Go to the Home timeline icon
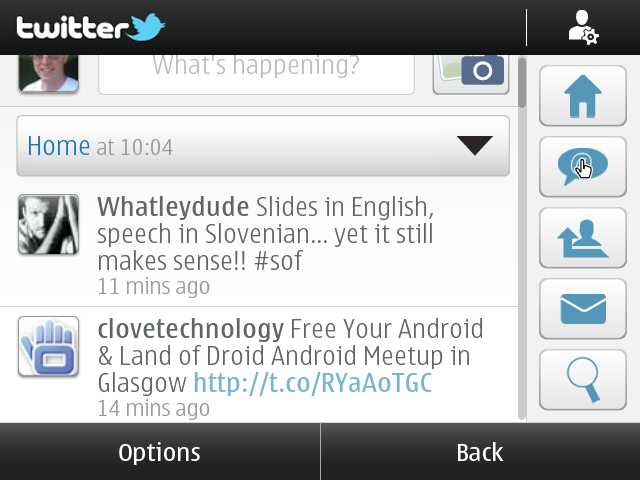 point(583,97)
